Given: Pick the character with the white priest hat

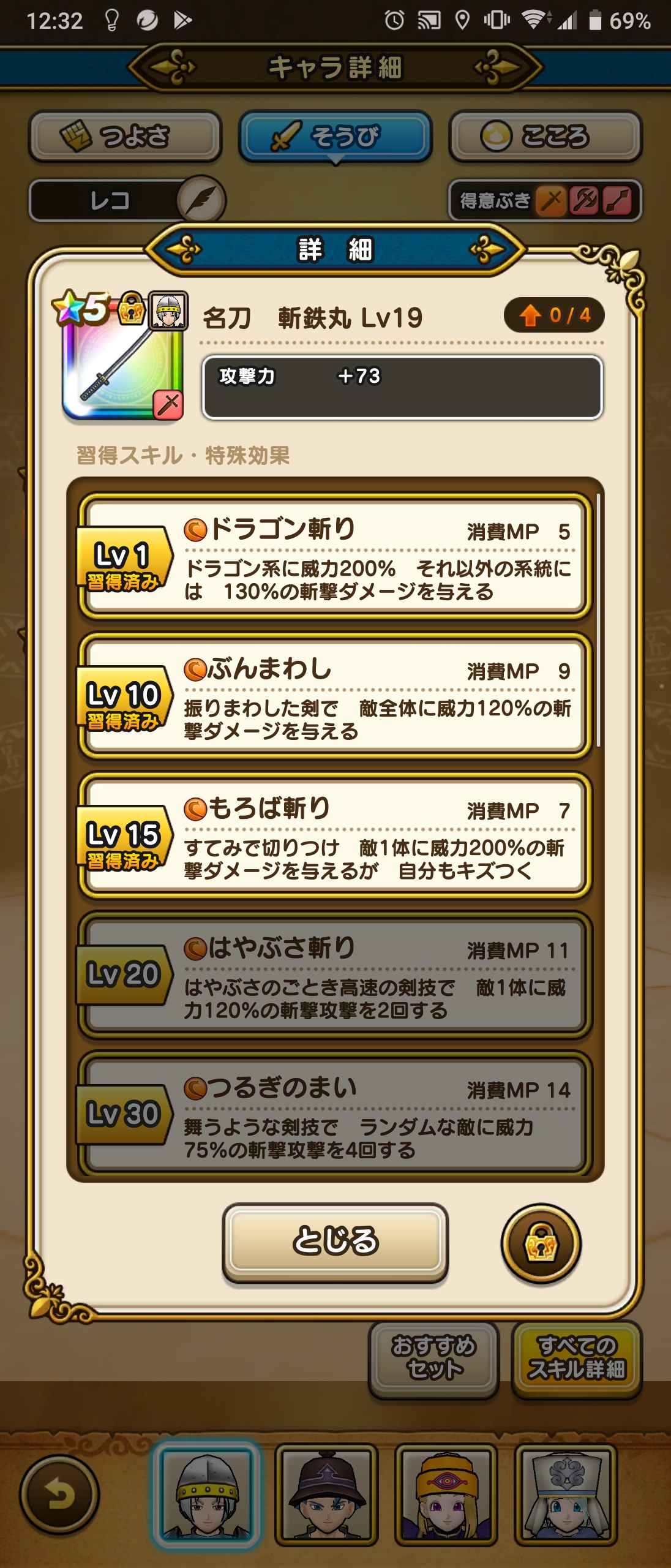Looking at the screenshot, I should point(566,1494).
